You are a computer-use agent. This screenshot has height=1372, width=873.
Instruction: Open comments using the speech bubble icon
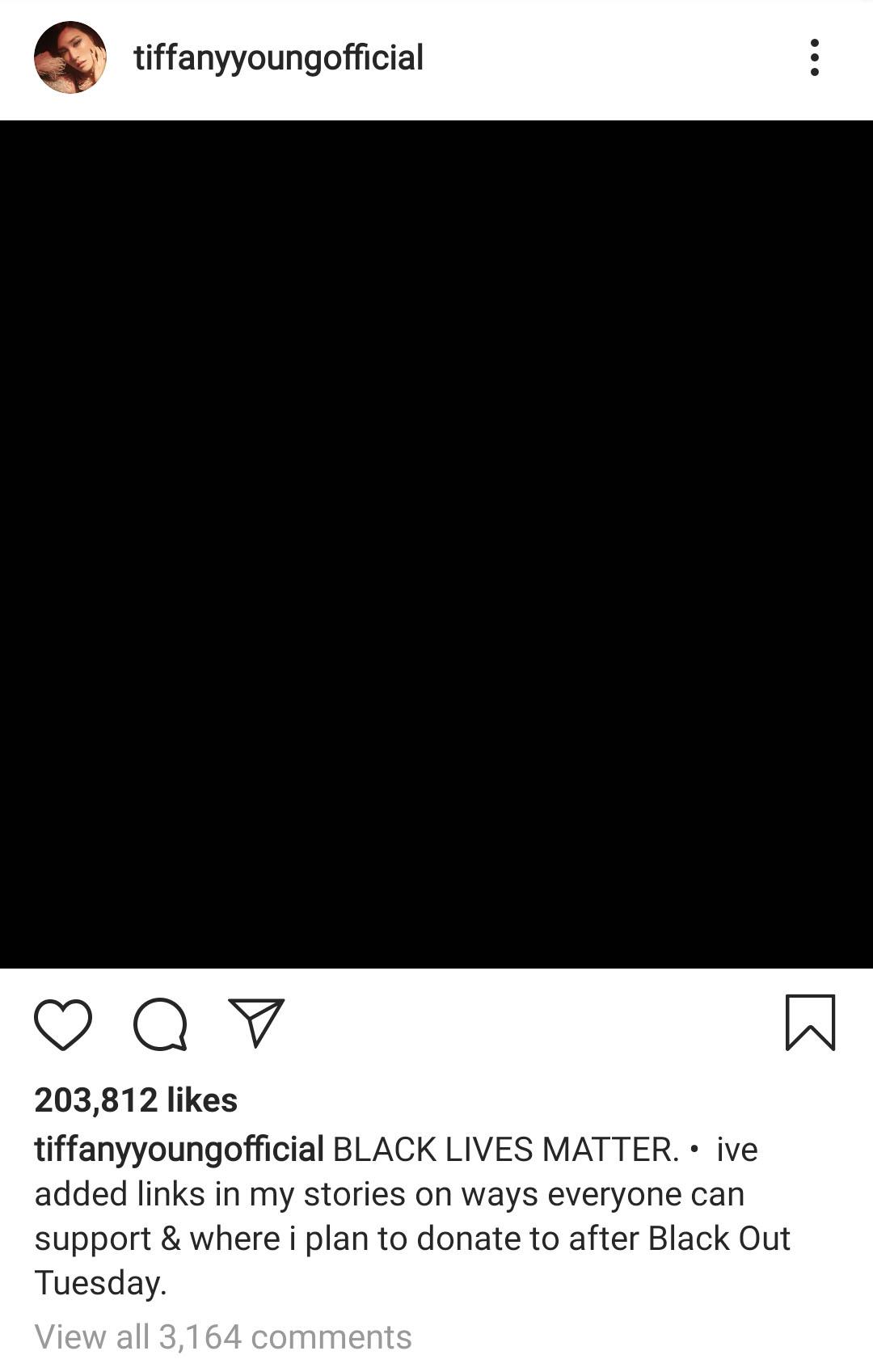160,1024
